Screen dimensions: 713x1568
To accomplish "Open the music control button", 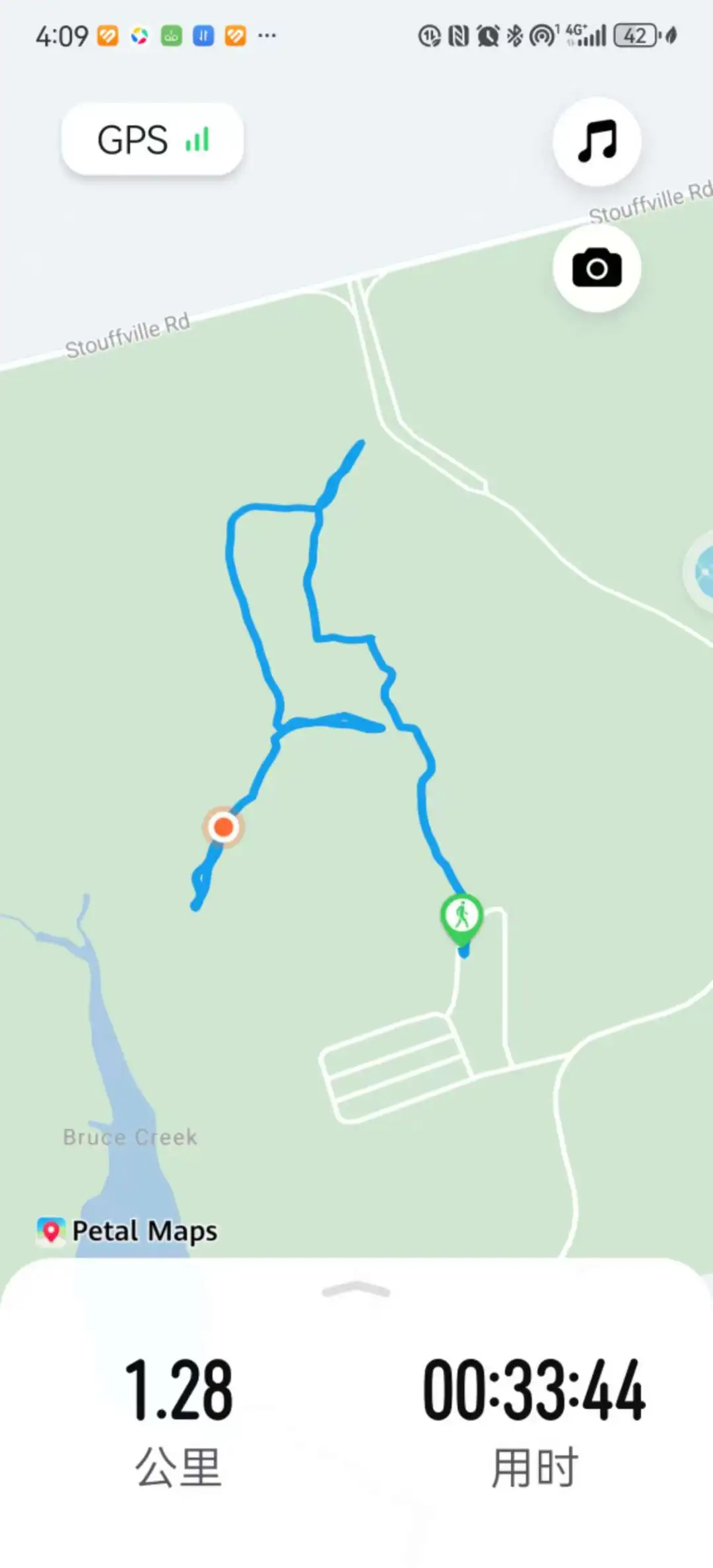I will [x=597, y=141].
